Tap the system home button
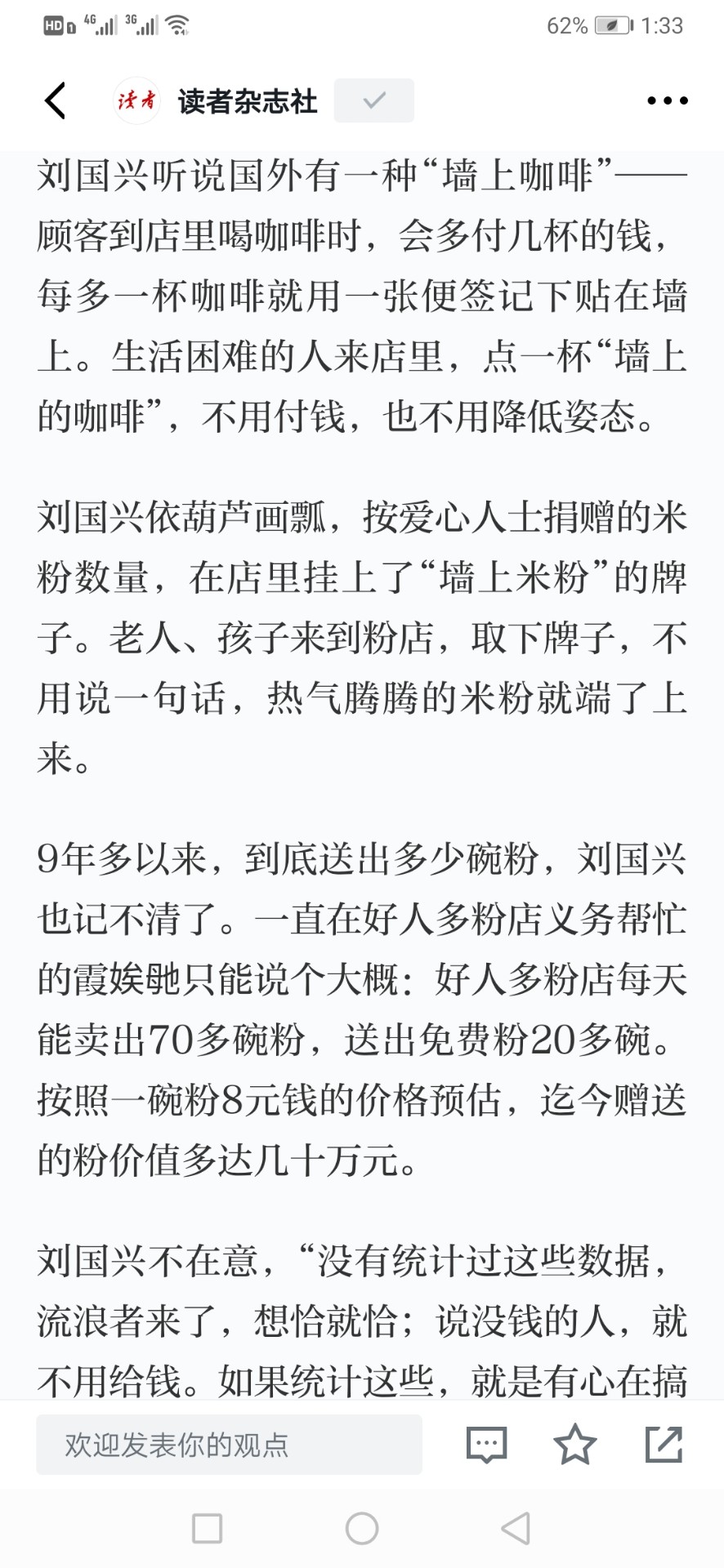Screen dimensions: 724x1568 click(362, 1528)
